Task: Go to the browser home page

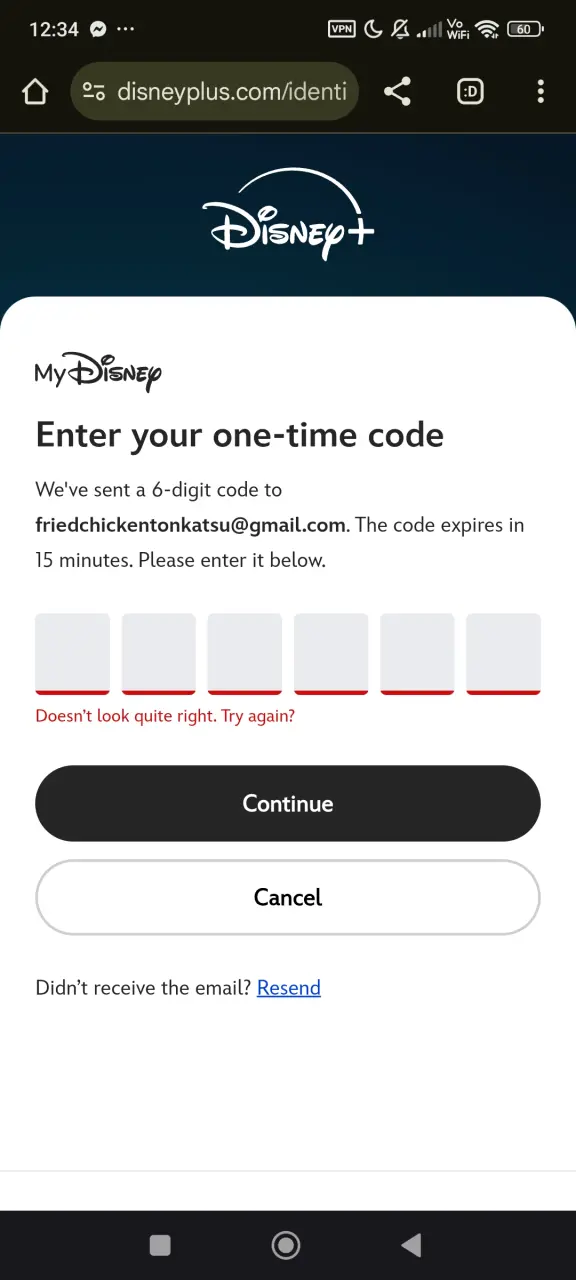Action: click(35, 92)
